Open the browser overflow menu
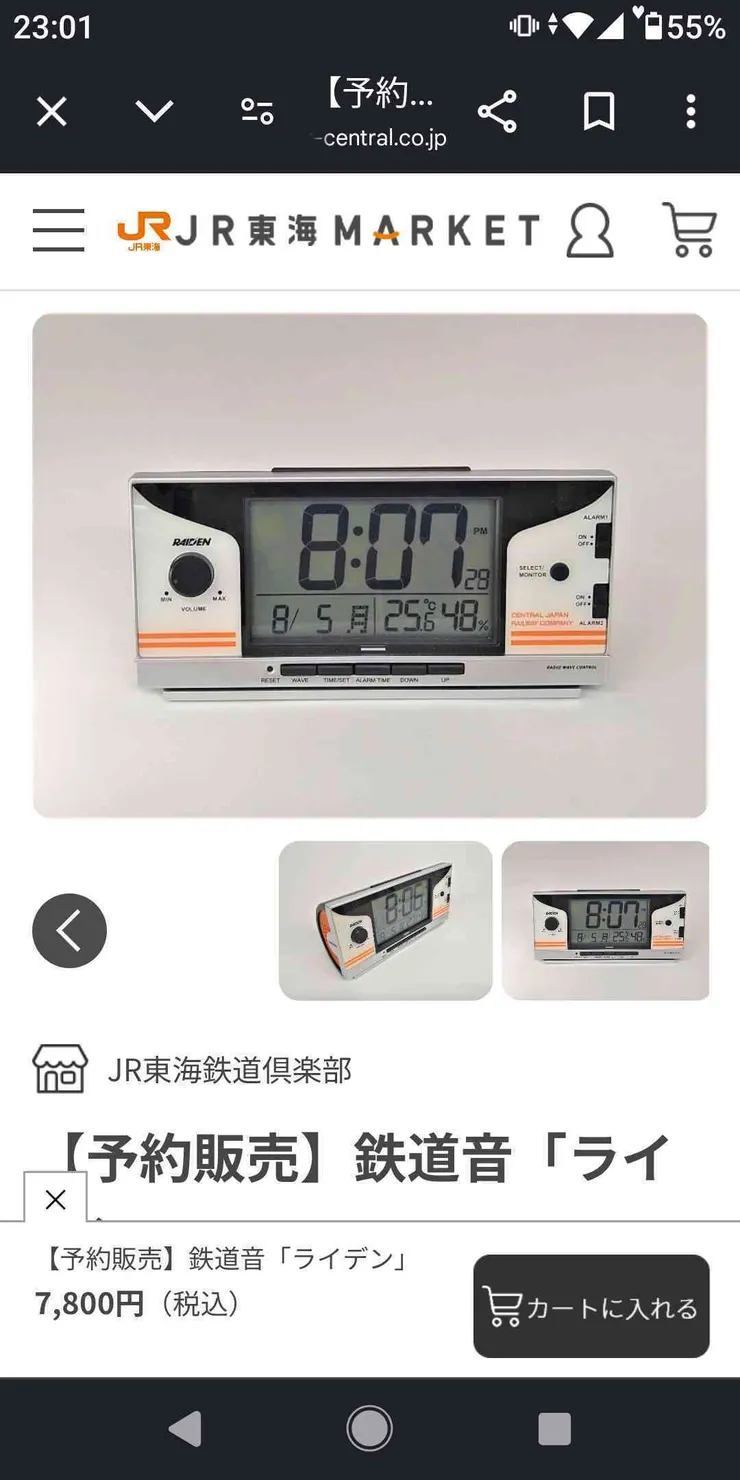740x1480 pixels. point(690,112)
